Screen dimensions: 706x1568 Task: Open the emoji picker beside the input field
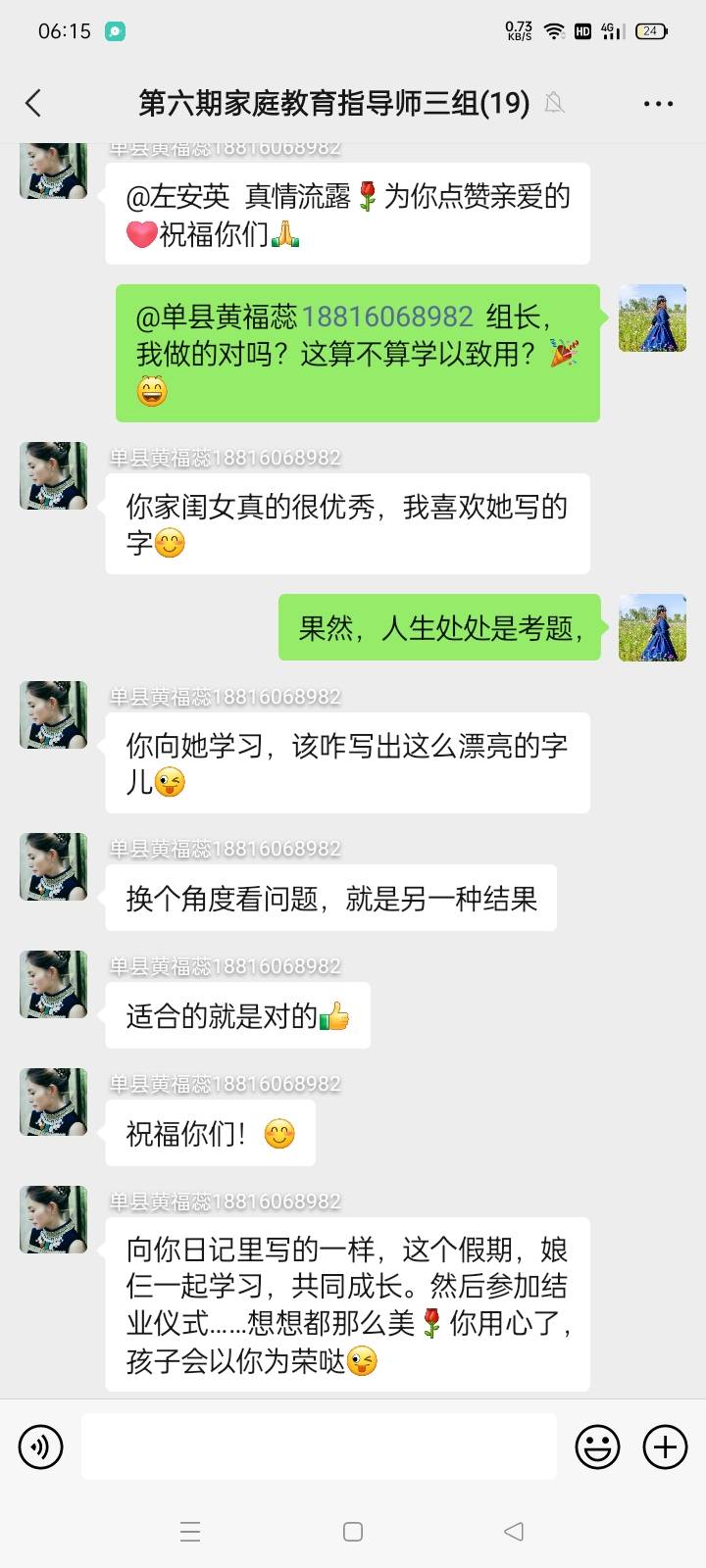point(597,1446)
